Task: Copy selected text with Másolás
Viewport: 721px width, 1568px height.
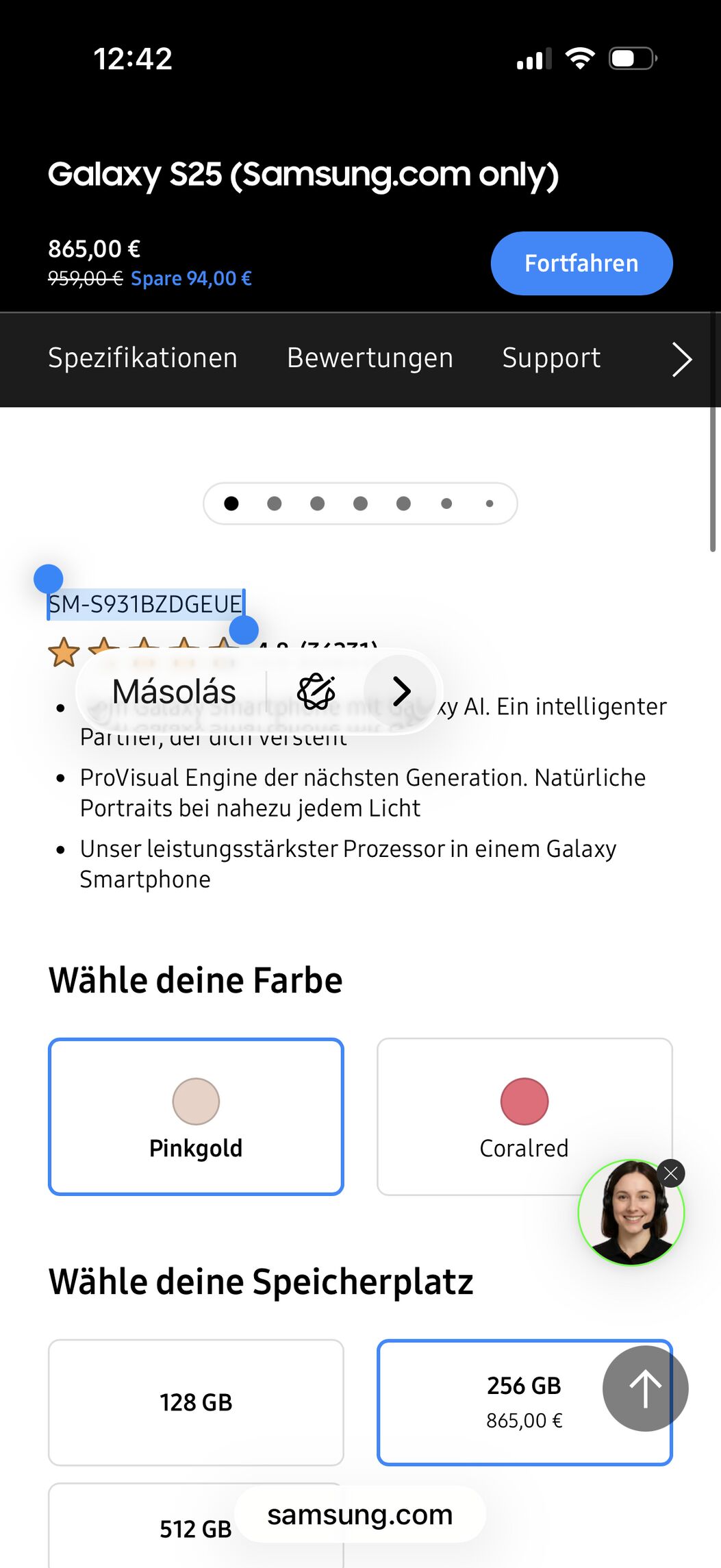Action: (174, 691)
